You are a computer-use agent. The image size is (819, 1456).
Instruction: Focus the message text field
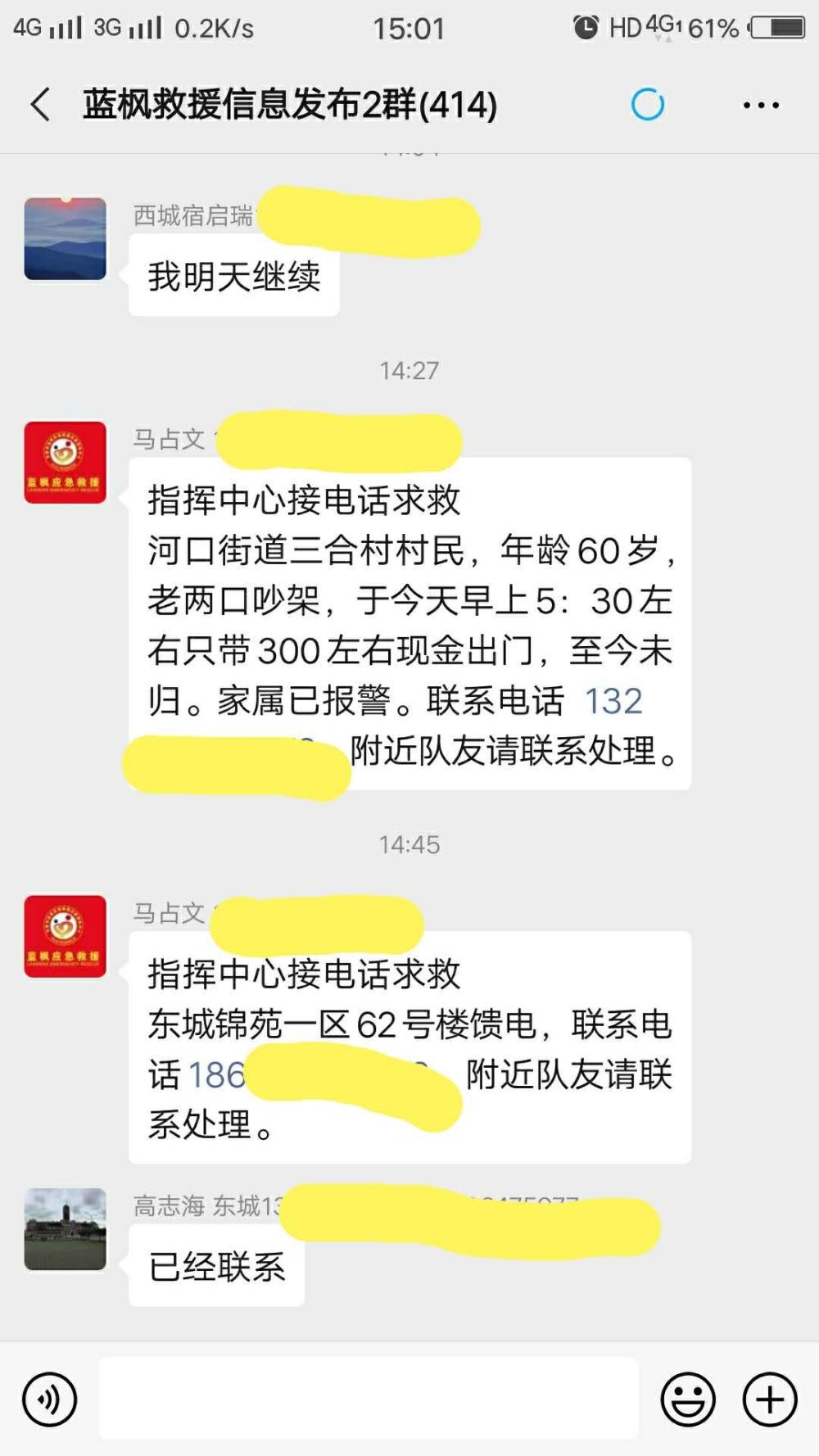(369, 1398)
